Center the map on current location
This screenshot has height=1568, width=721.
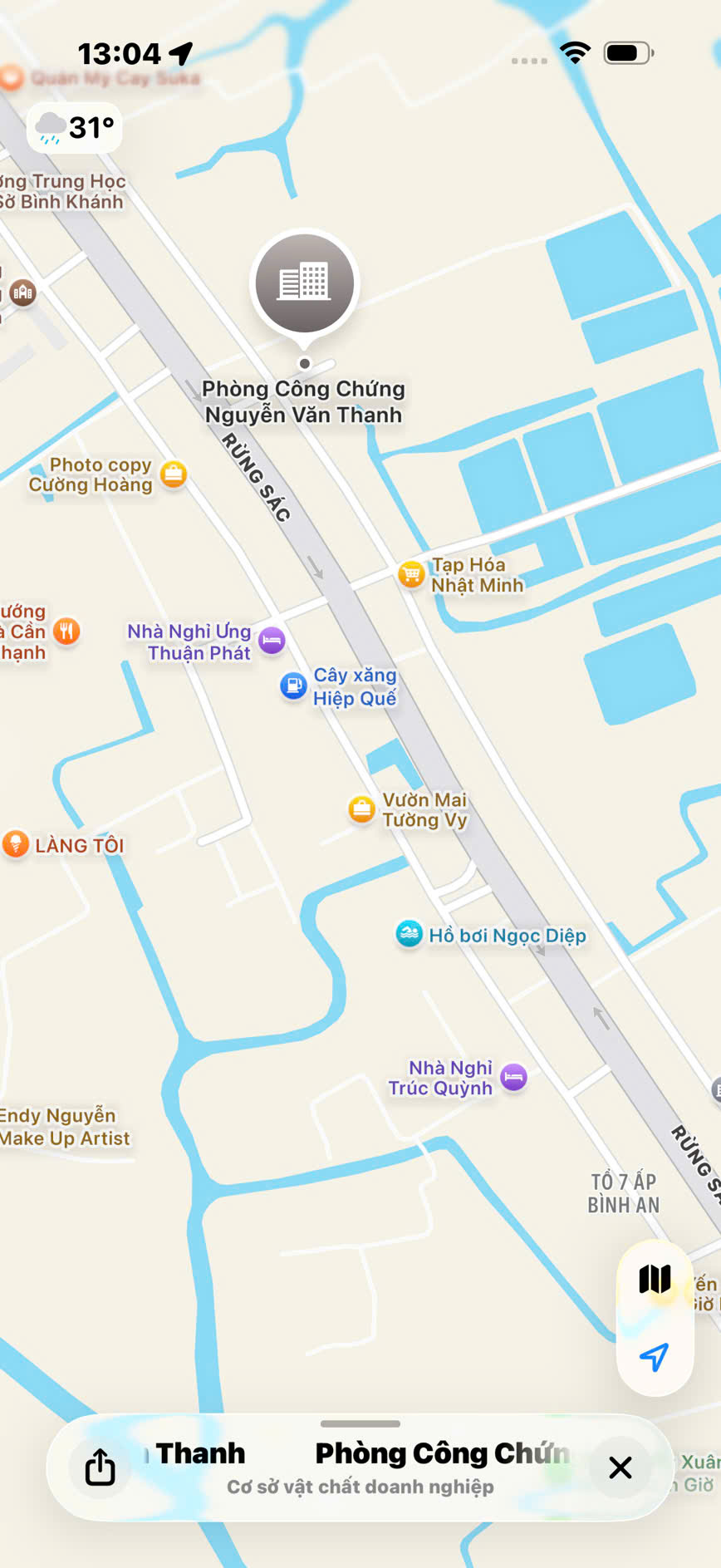655,1356
